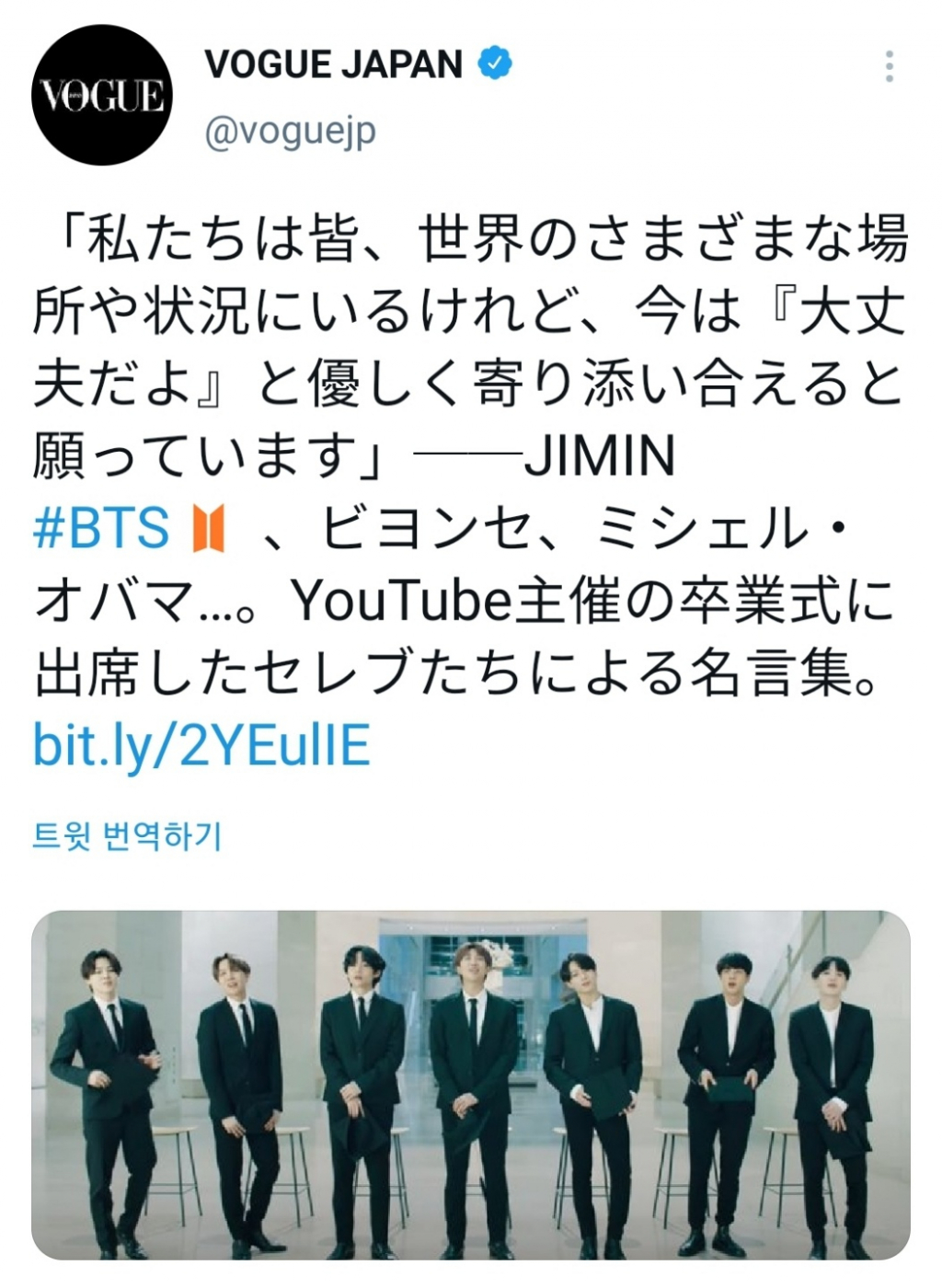Open the bit.ly/2YEuIlE link
Viewport: 942px width, 1288px height.
201,744
